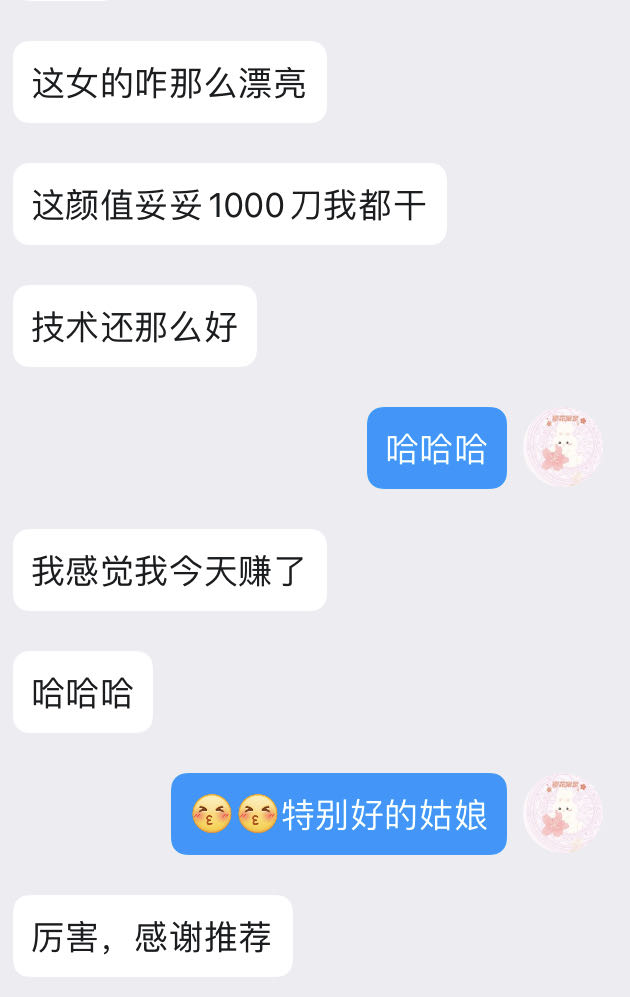
Task: Open the avatar beside the 哈哈哈 reply
Action: [x=563, y=448]
